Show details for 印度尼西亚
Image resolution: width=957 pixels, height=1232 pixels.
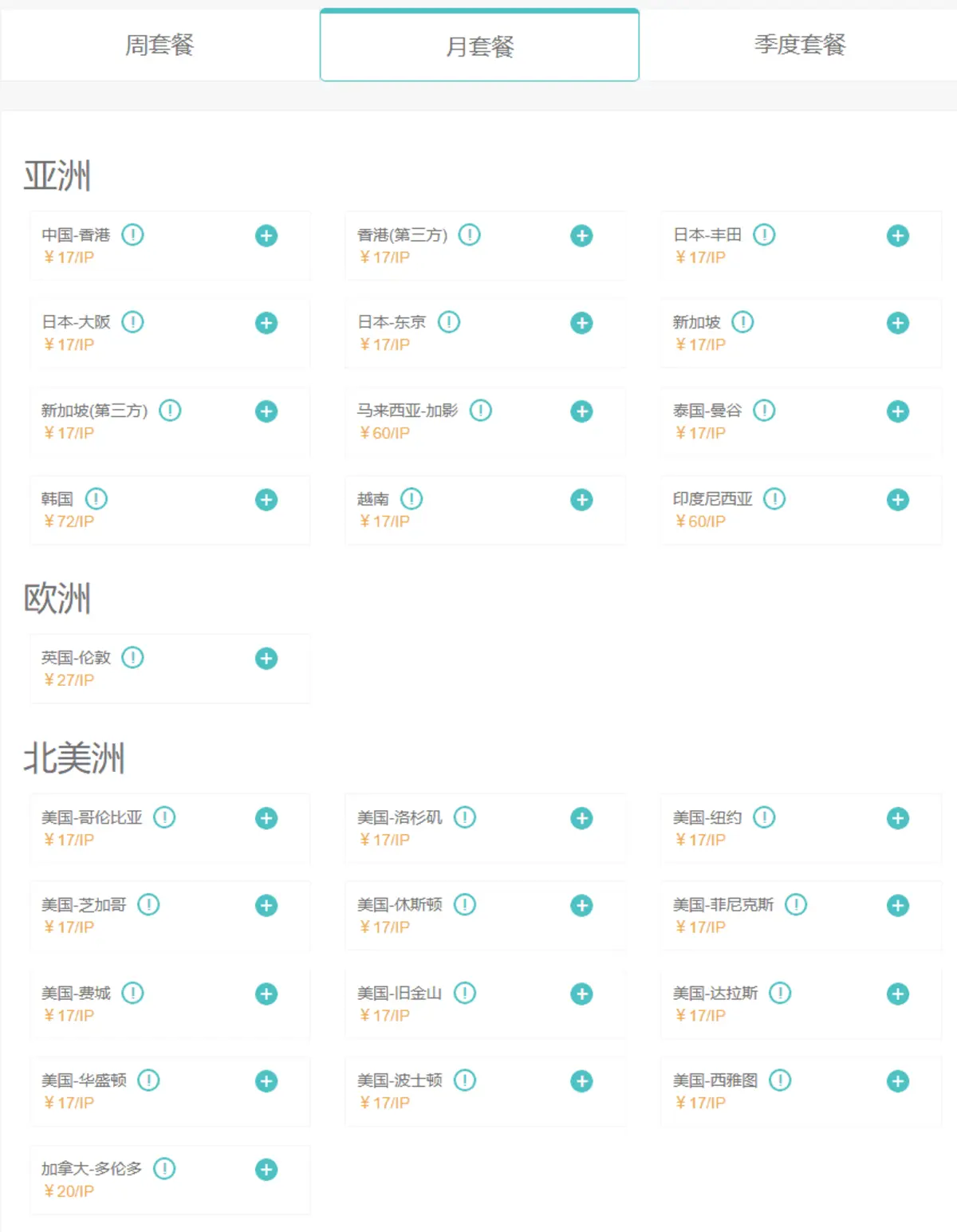(x=774, y=499)
